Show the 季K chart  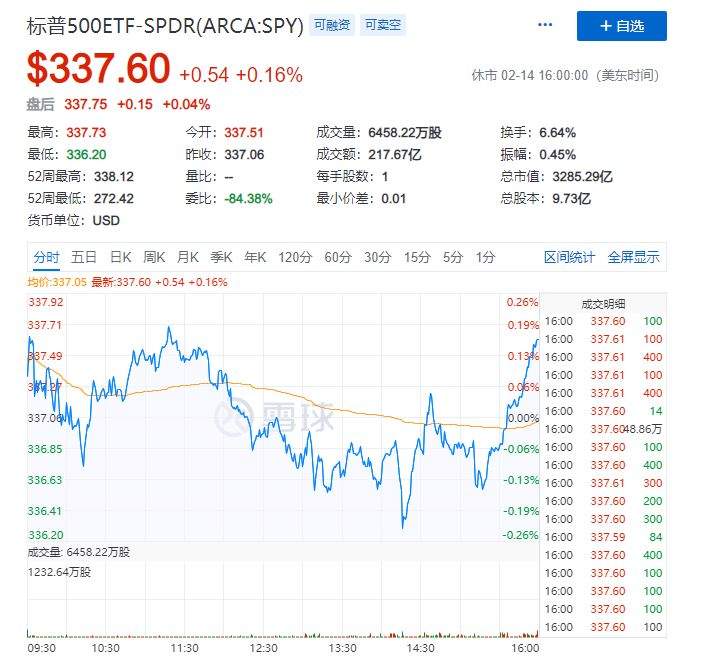pyautogui.click(x=221, y=257)
